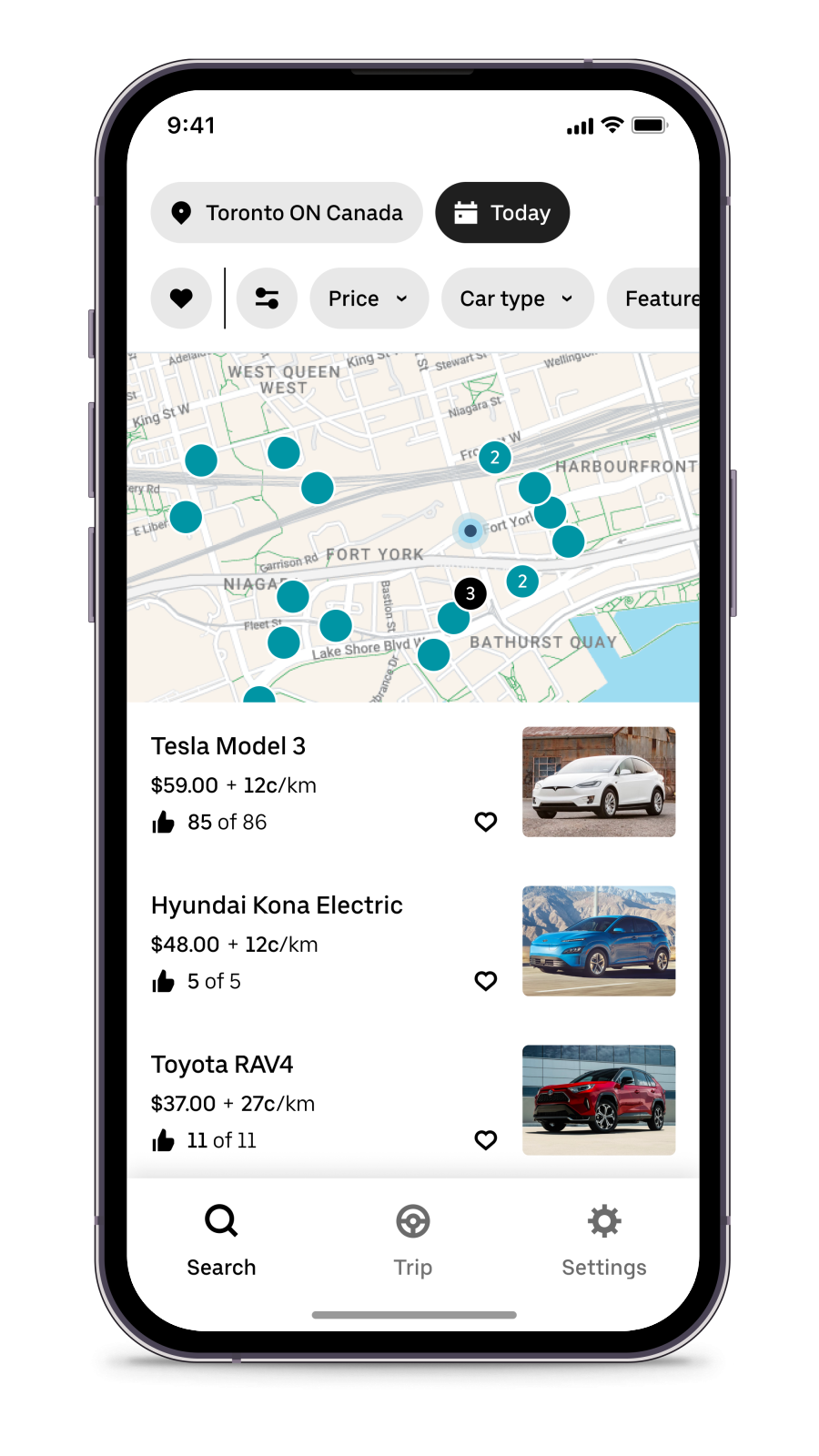Expand the Car type dropdown
Image resolution: width=819 pixels, height=1456 pixels.
pyautogui.click(x=517, y=298)
